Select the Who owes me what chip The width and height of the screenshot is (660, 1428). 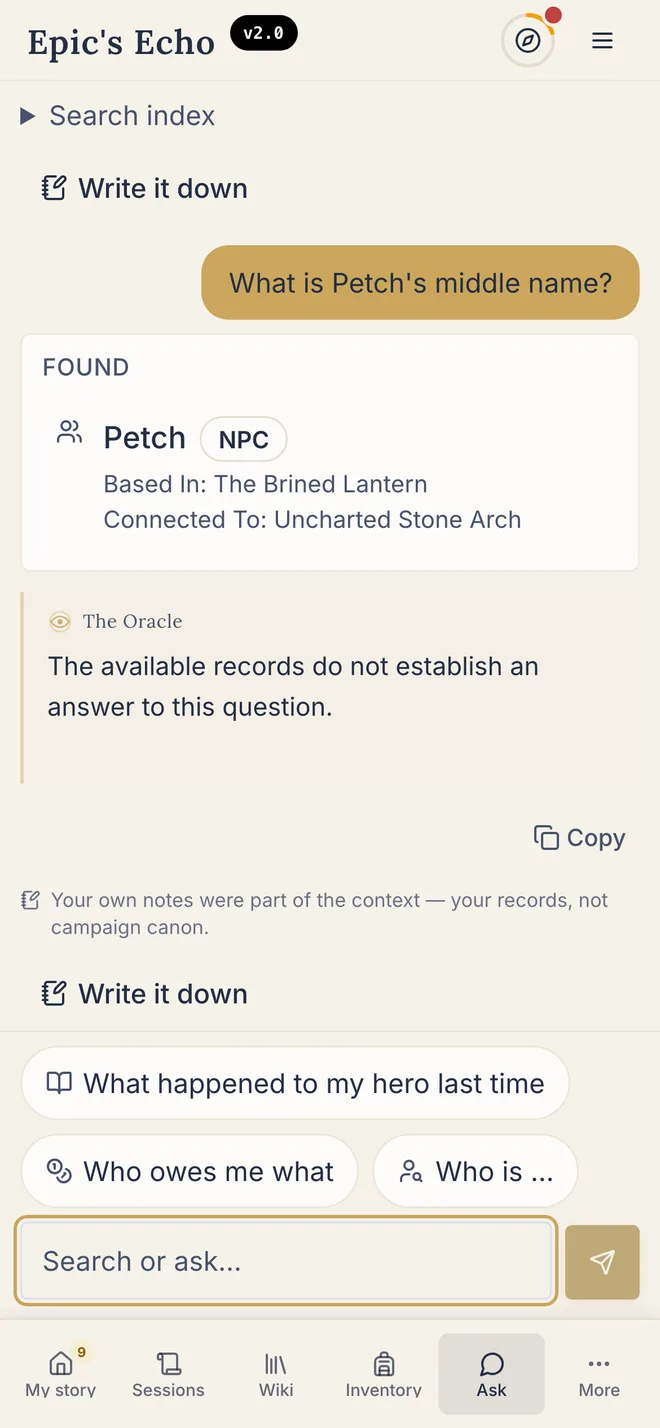(x=190, y=1171)
